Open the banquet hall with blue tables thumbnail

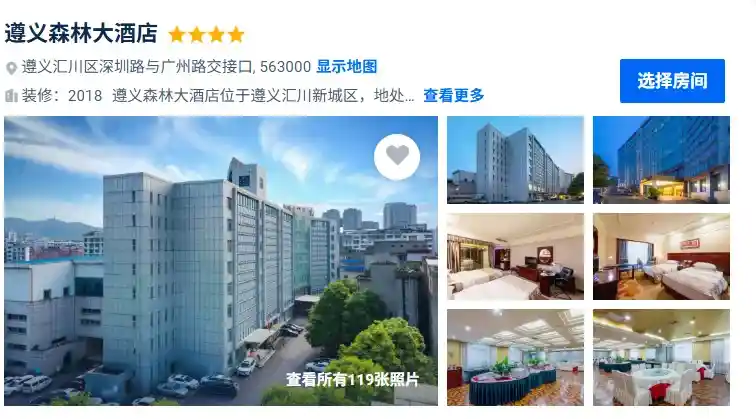coord(515,357)
